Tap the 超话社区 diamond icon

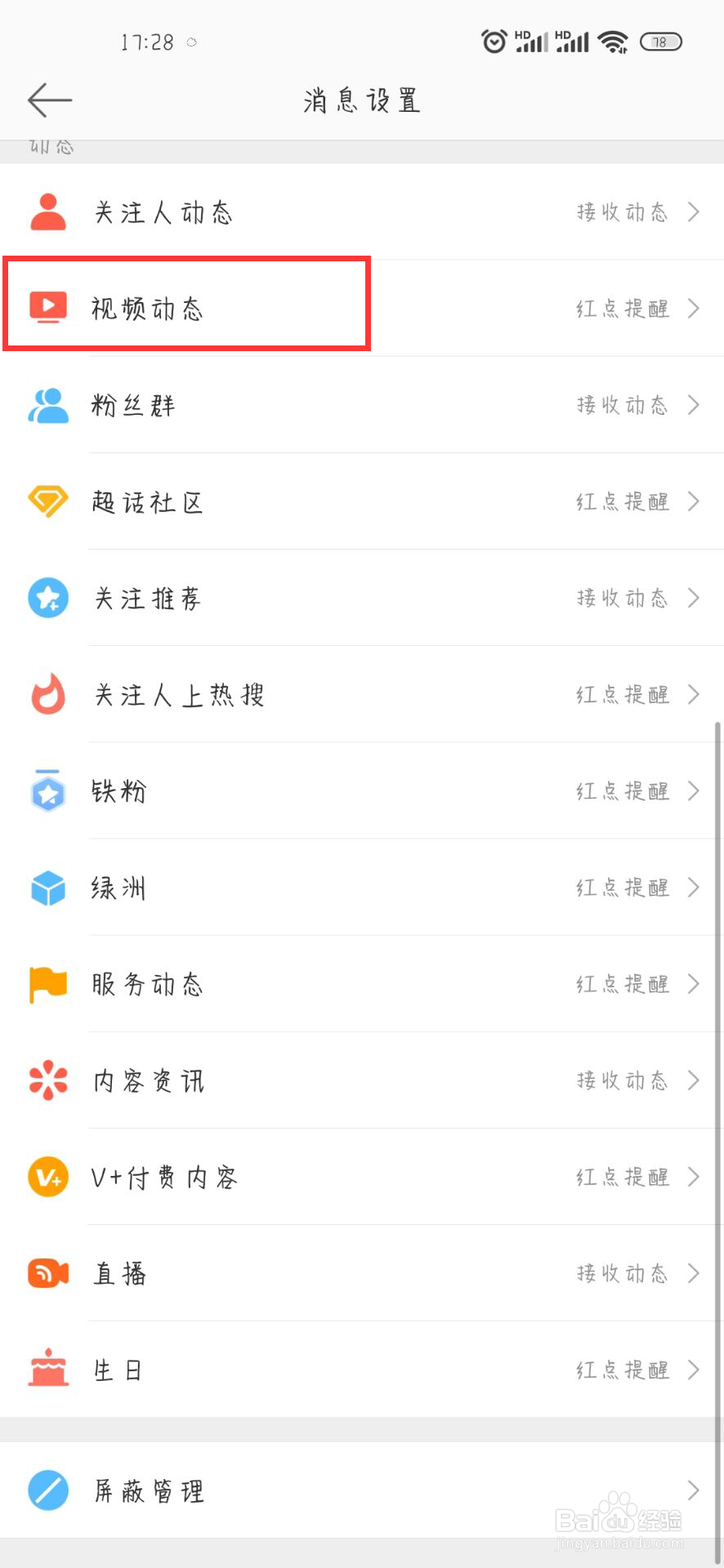tap(47, 501)
